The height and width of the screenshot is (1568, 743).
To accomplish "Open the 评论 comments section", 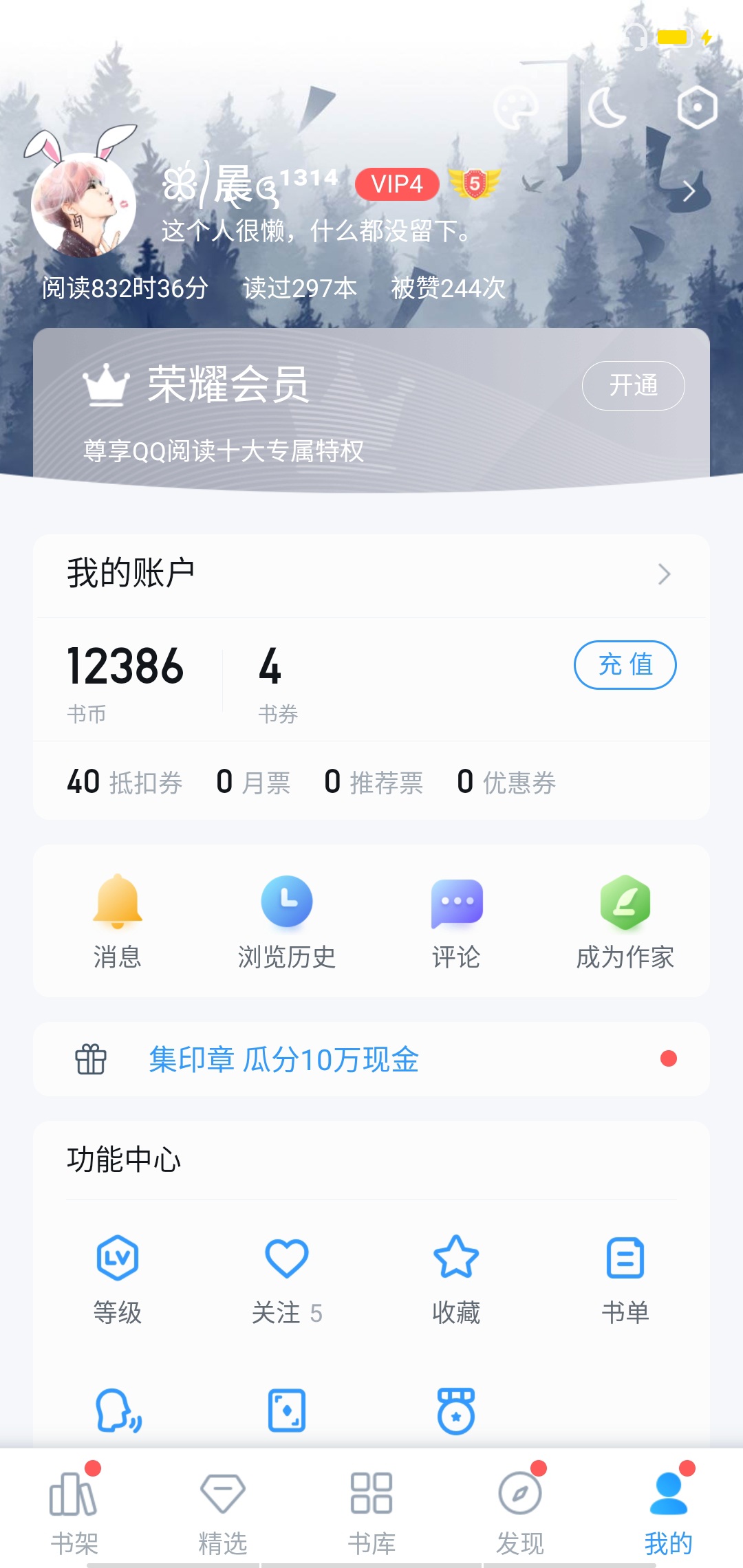I will pyautogui.click(x=456, y=922).
